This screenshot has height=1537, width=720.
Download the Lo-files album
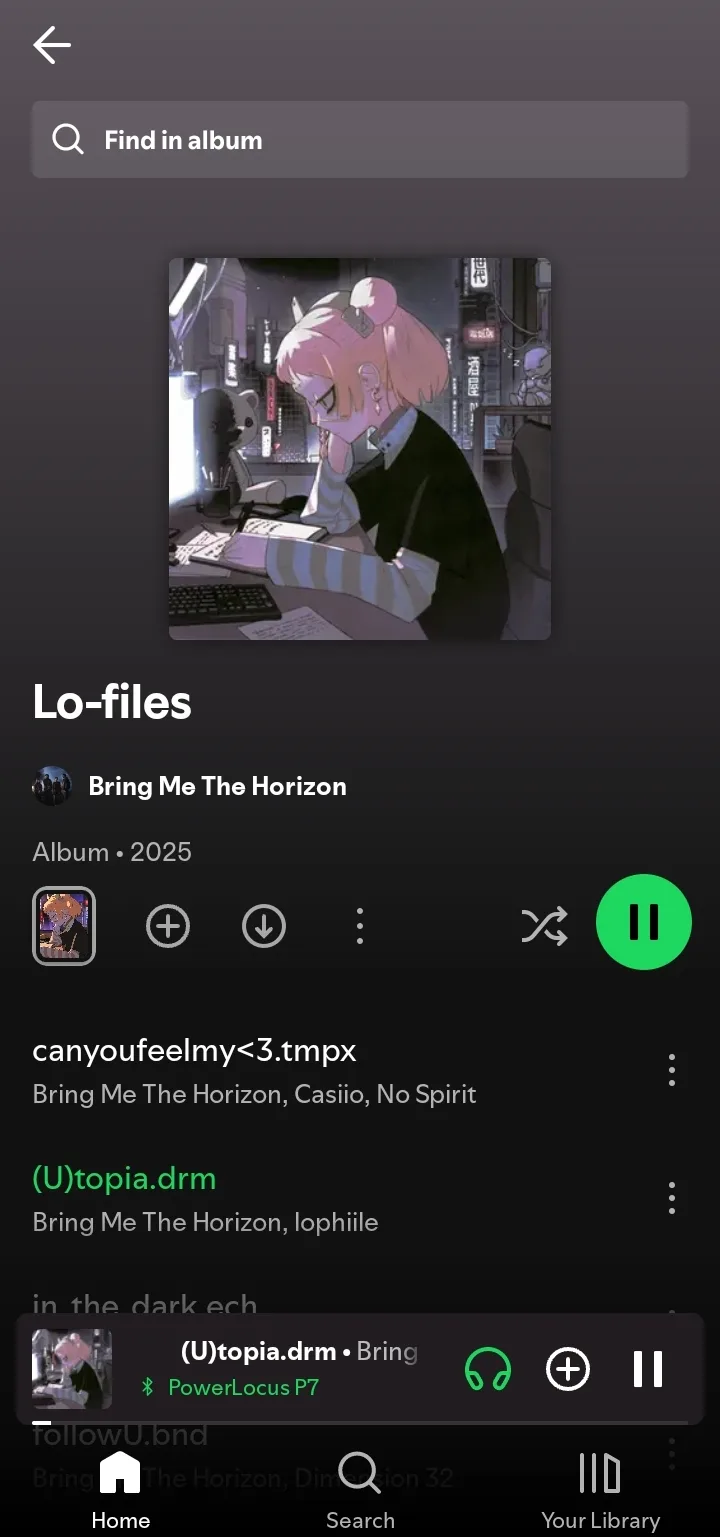264,926
